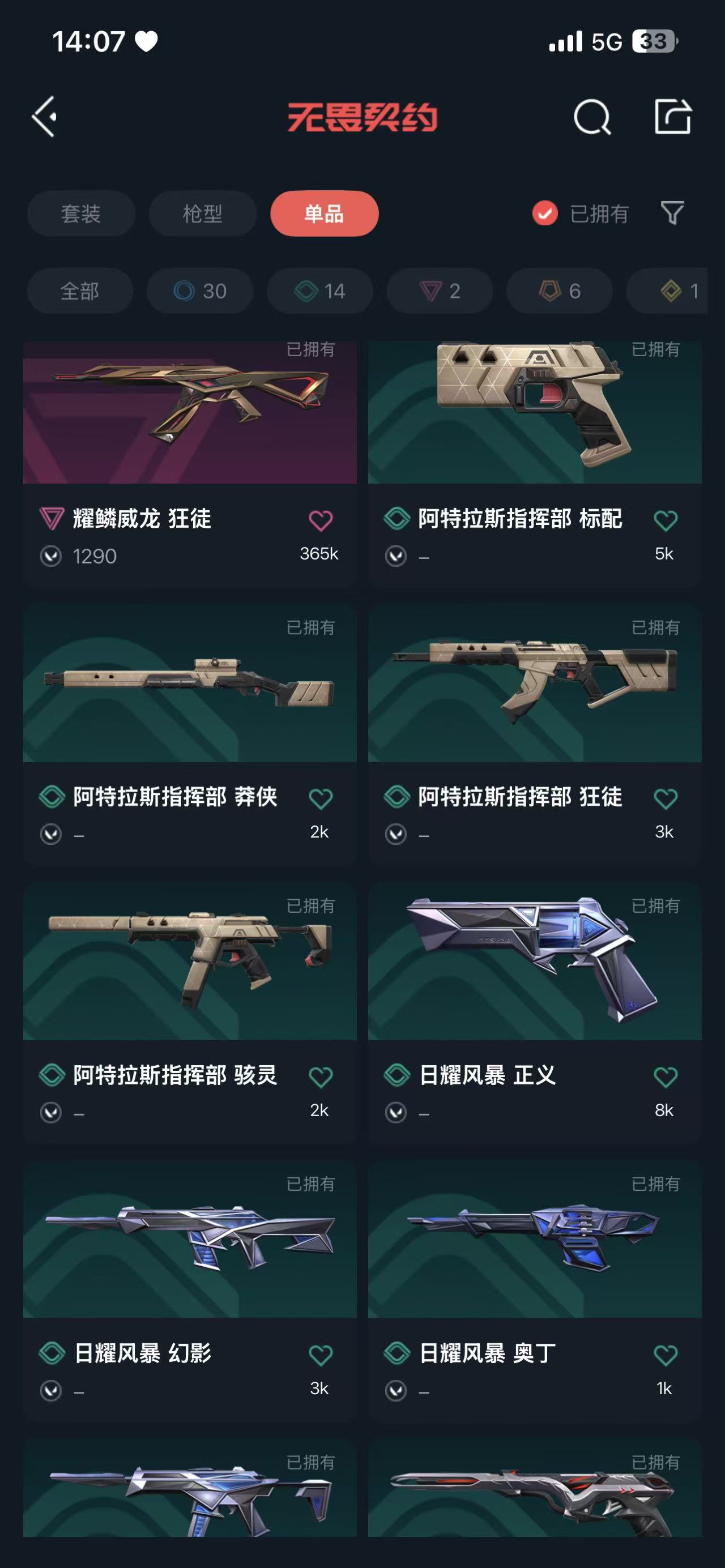
Task: Filter by the pink tier chip showing 2
Action: 440,291
